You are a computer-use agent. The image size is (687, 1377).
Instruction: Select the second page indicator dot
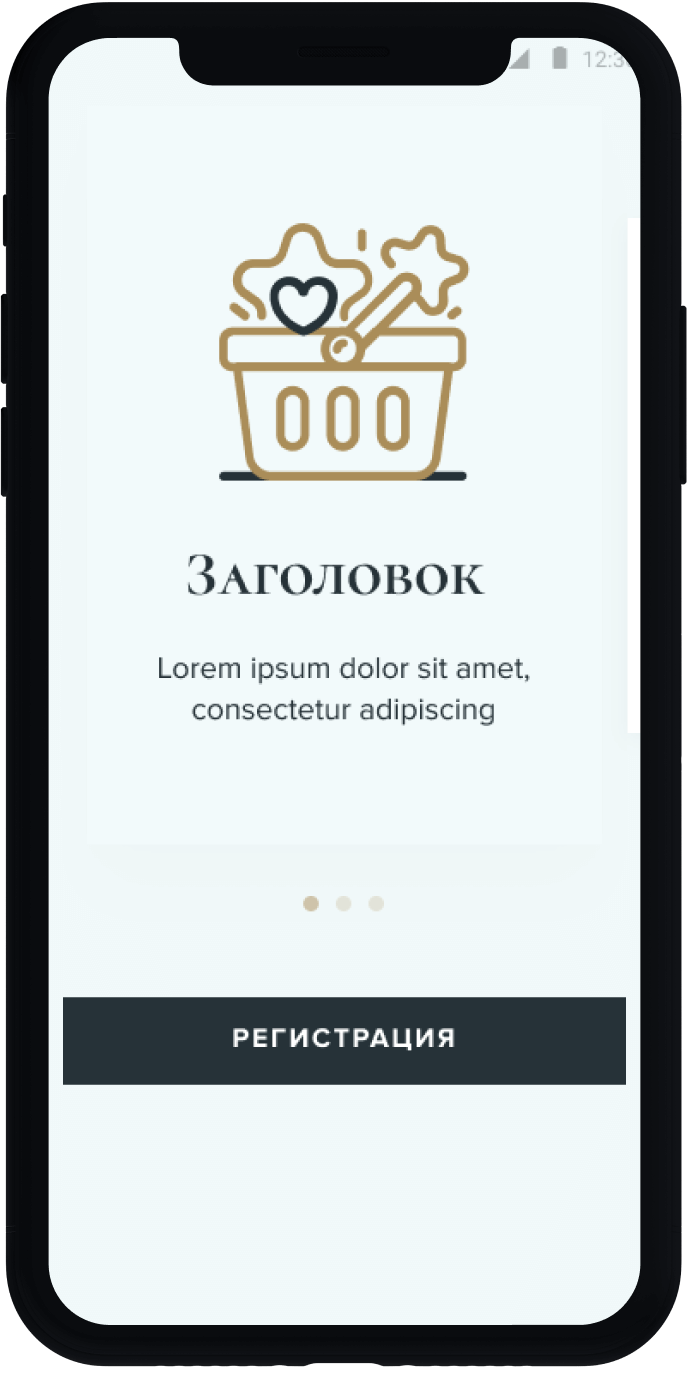343,904
